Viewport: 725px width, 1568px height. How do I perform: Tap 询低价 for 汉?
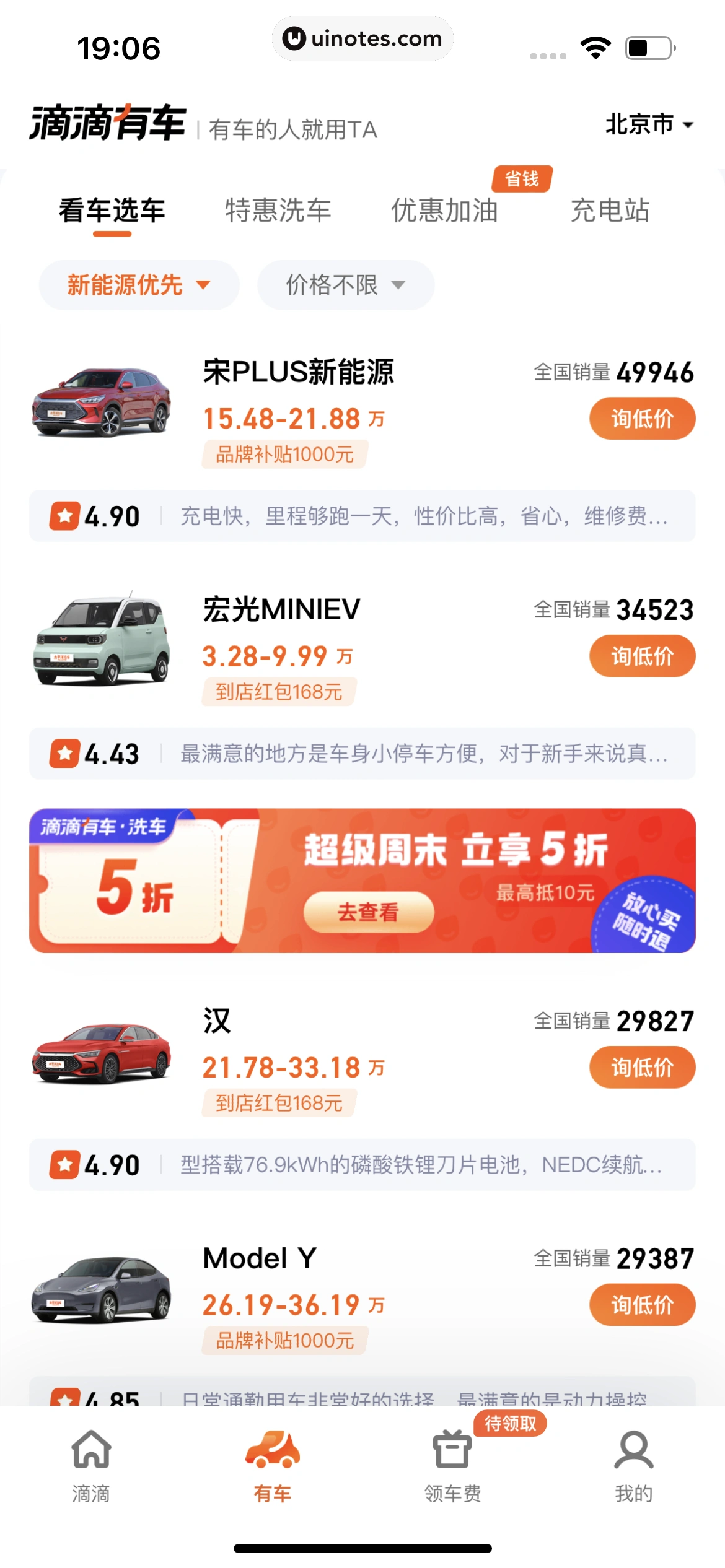pyautogui.click(x=642, y=1067)
